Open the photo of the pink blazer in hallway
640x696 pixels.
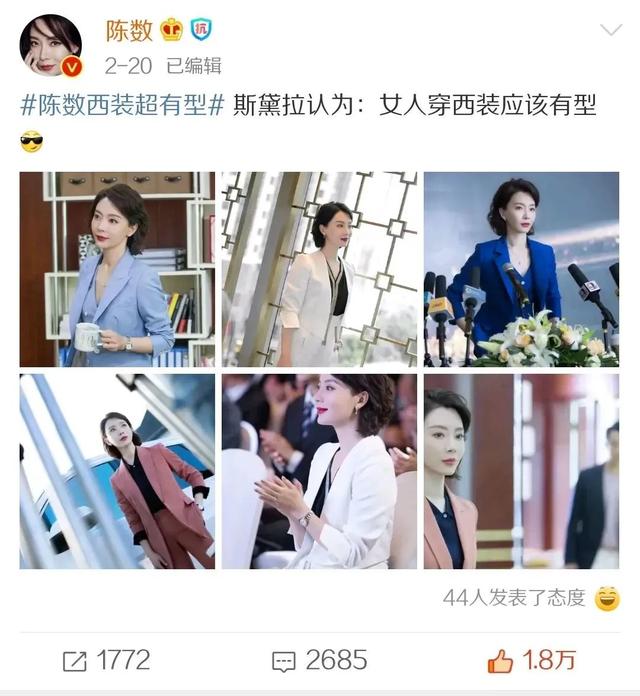click(521, 471)
